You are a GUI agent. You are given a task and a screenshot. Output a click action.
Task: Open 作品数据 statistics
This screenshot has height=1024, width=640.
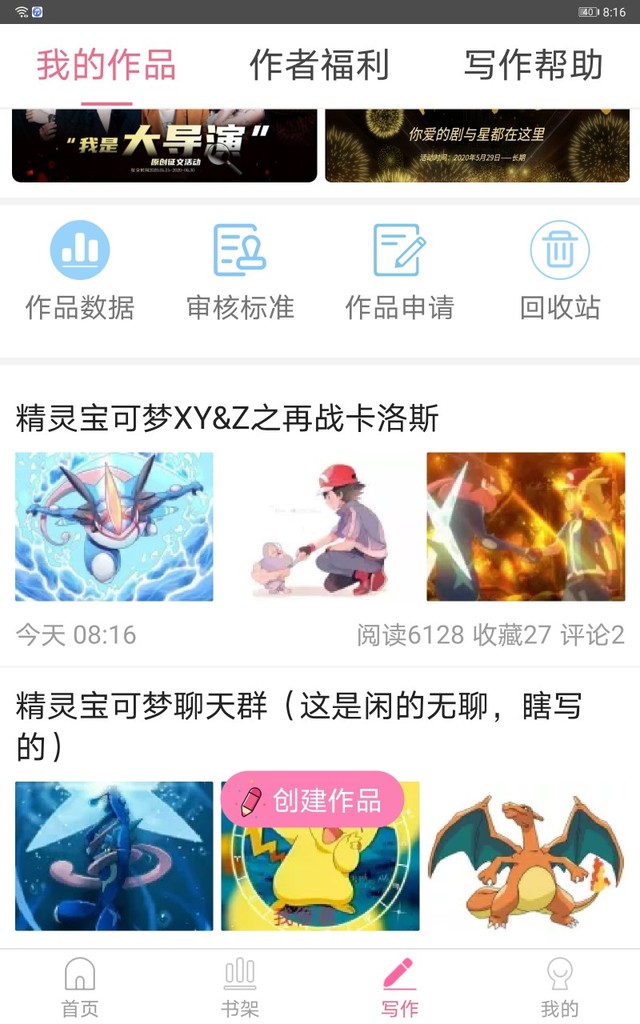[80, 270]
